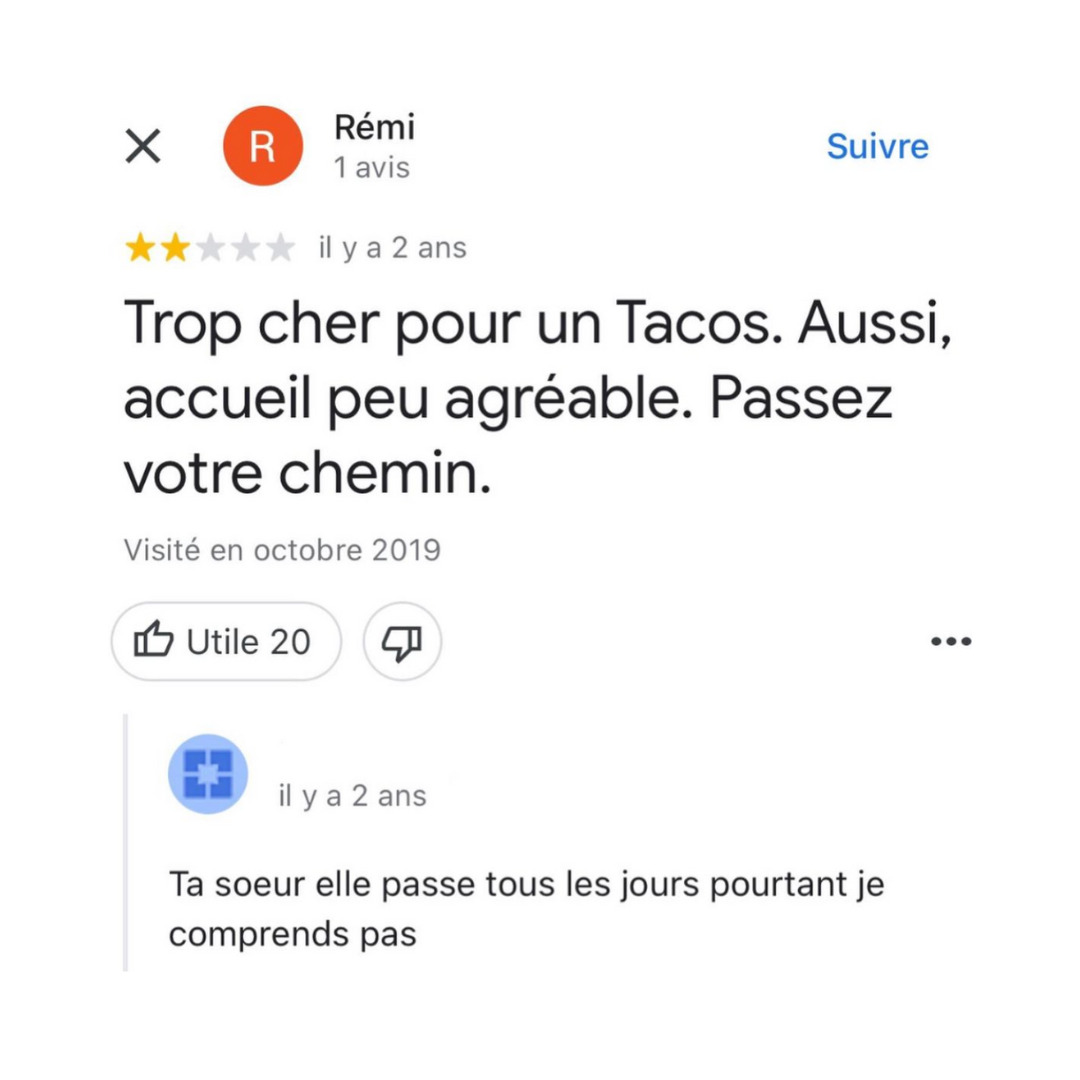This screenshot has width=1080, height=1080.
Task: Close the review with the X
Action: coord(143,147)
